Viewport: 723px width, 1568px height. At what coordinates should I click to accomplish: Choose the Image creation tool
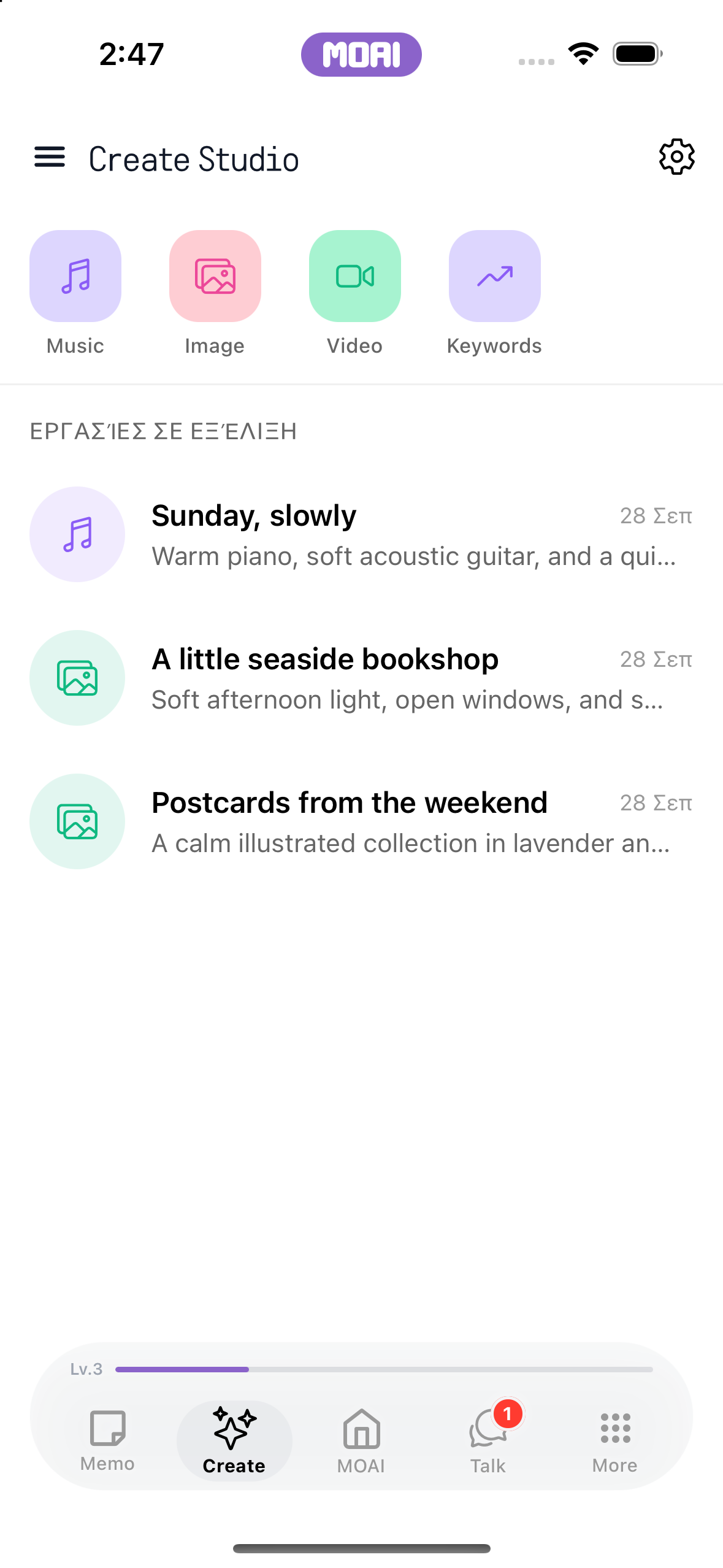[x=215, y=293]
